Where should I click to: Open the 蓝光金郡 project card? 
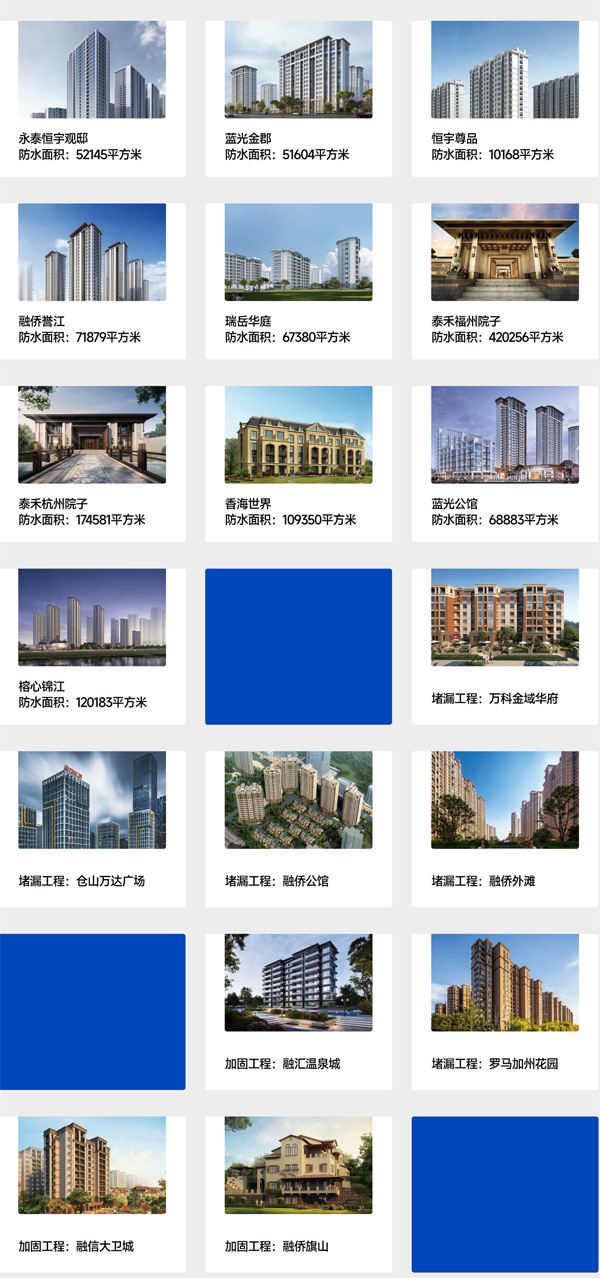coord(298,88)
